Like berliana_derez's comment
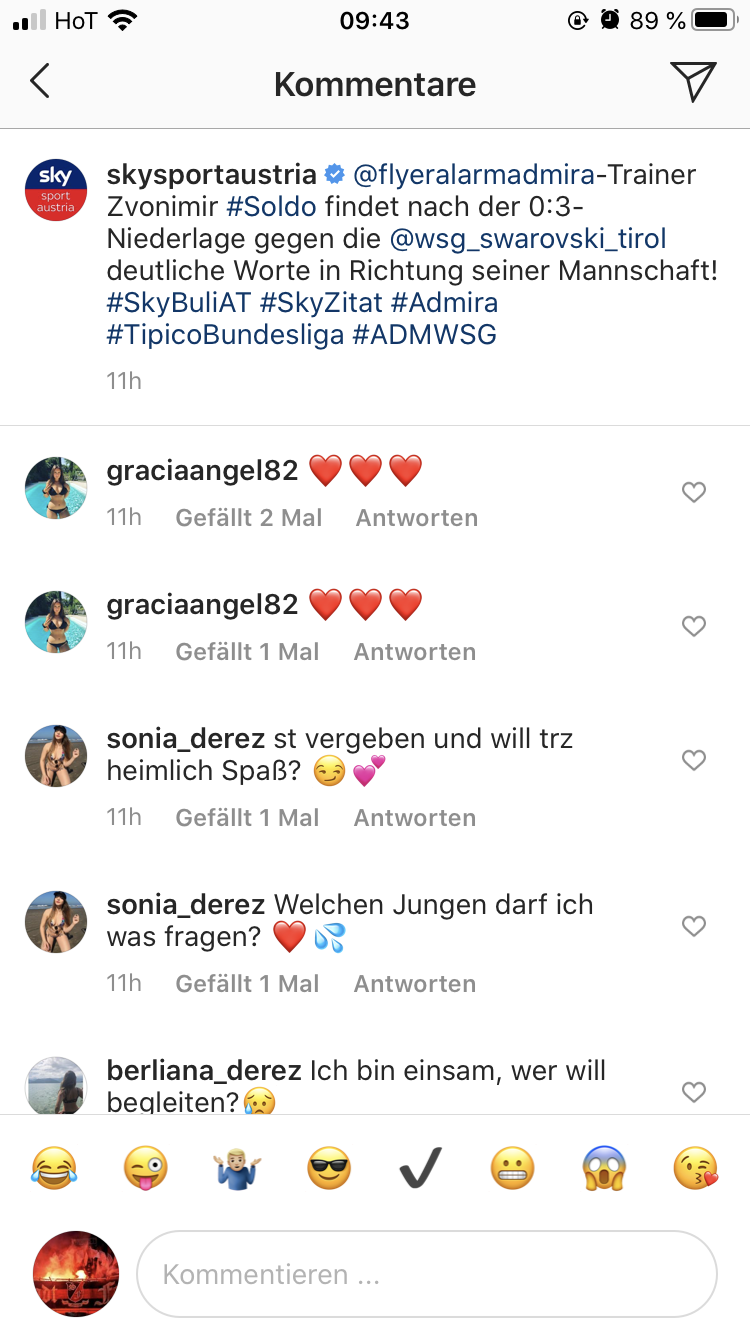 (x=693, y=1092)
